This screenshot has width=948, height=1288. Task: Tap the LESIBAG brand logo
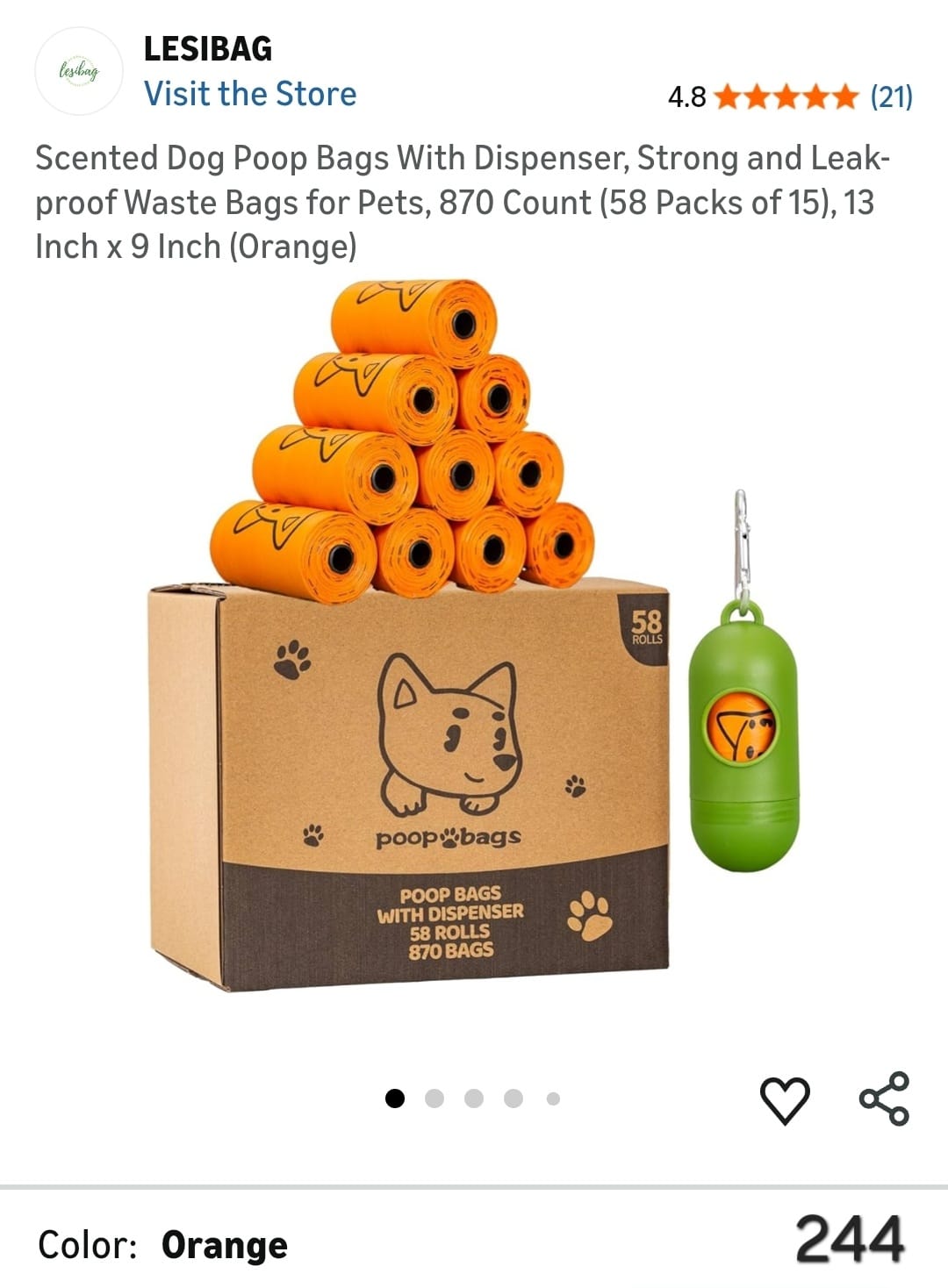click(x=79, y=71)
